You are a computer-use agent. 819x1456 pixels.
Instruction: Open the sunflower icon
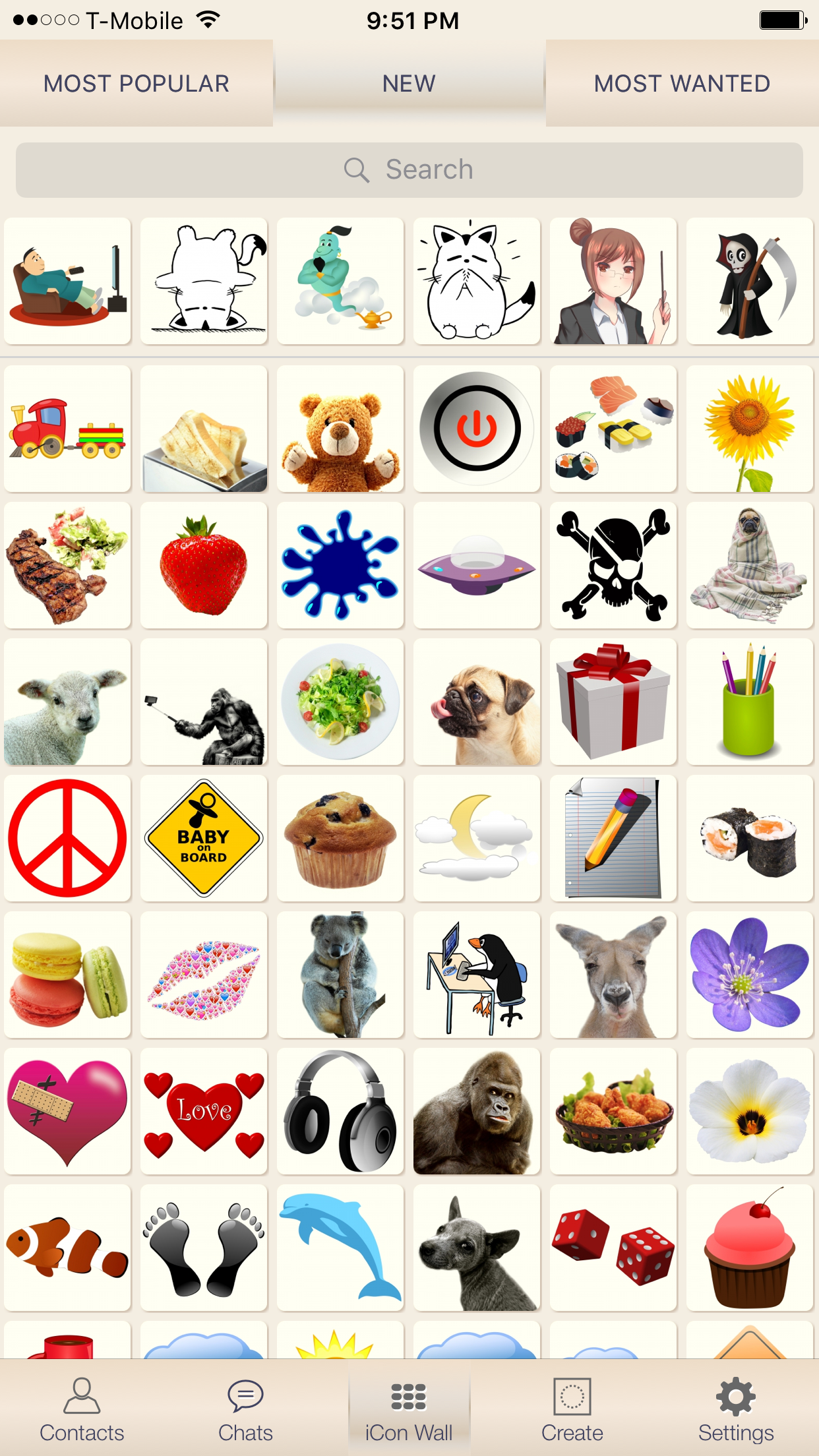coord(749,429)
